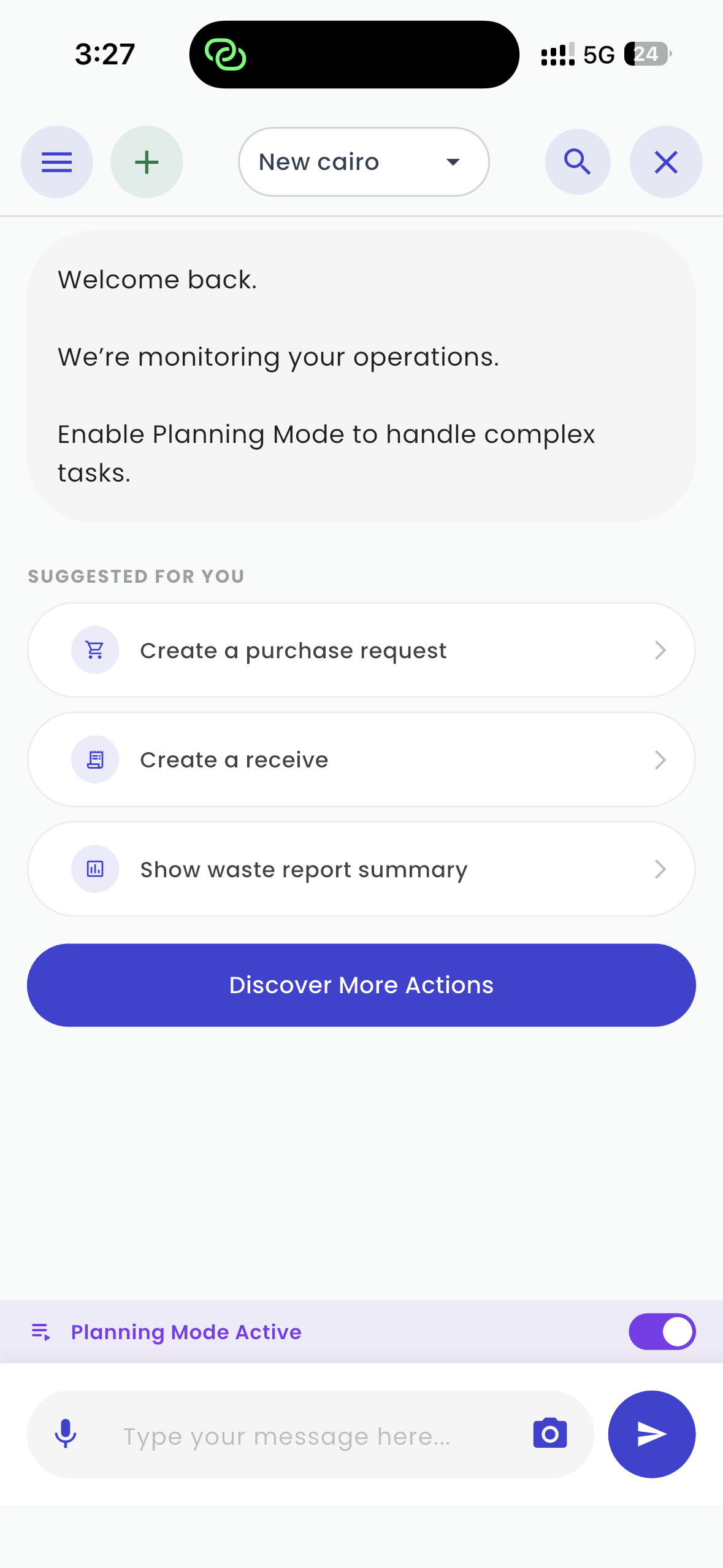Select the shopping cart purchase request icon
The image size is (723, 1568).
pos(94,650)
